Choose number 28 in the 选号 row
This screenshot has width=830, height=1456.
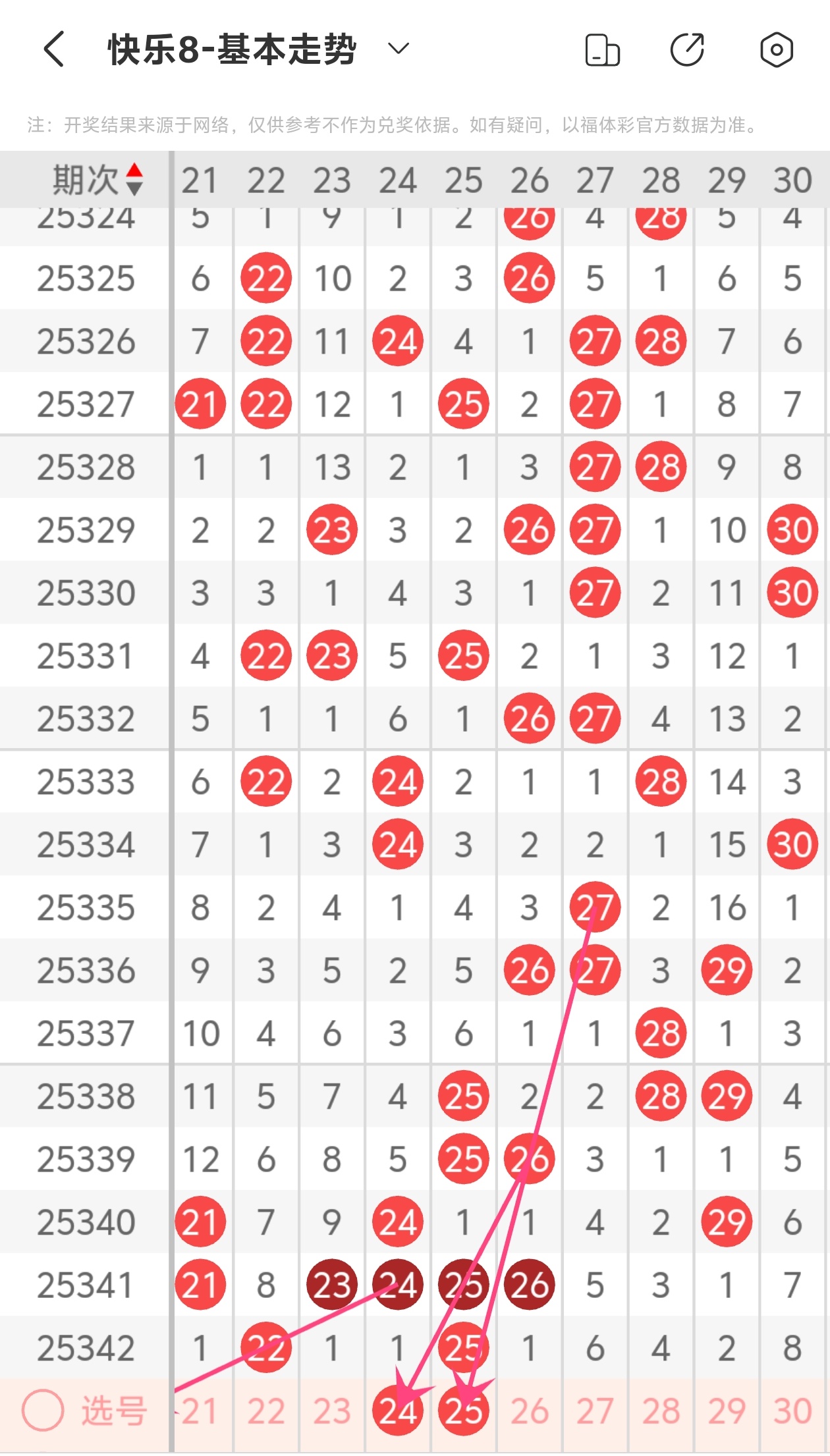[x=661, y=1411]
